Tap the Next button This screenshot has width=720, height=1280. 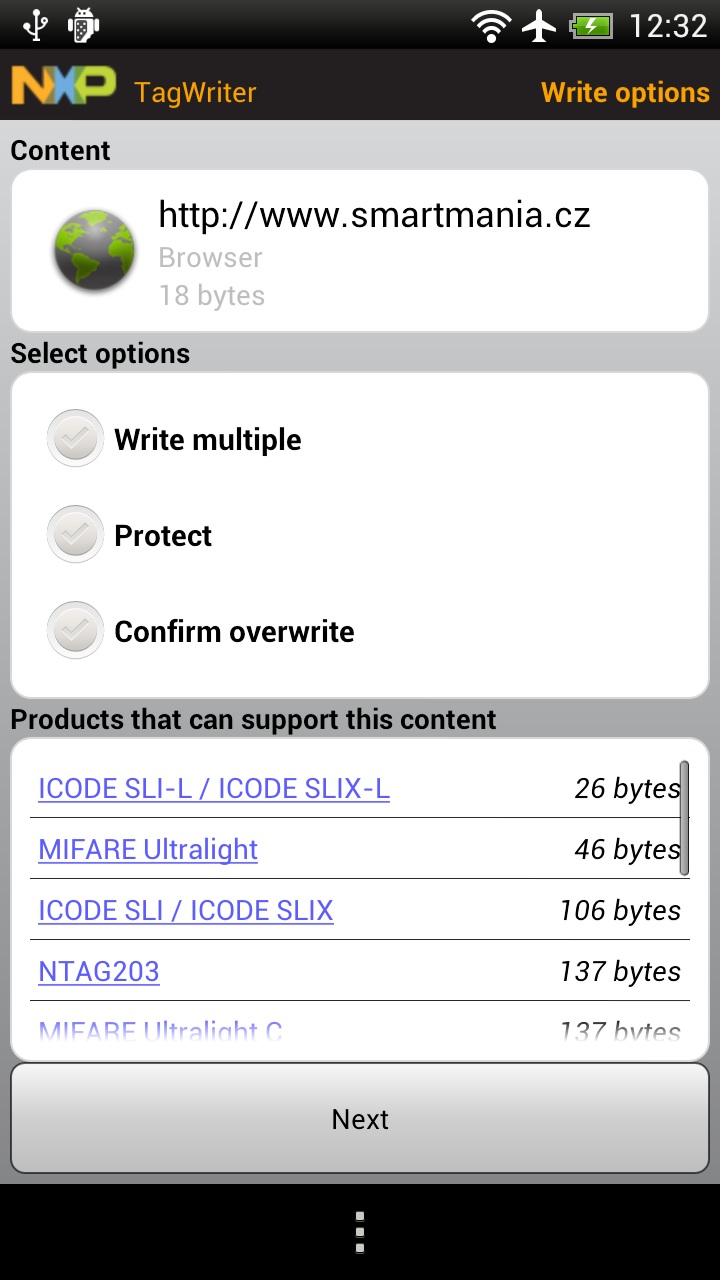[x=360, y=1118]
